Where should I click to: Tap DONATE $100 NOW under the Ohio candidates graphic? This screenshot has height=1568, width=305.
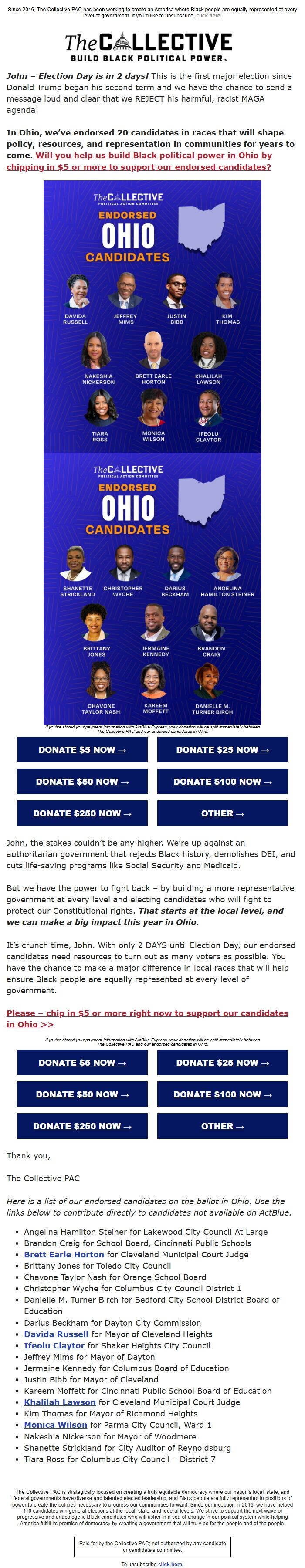coord(222,781)
